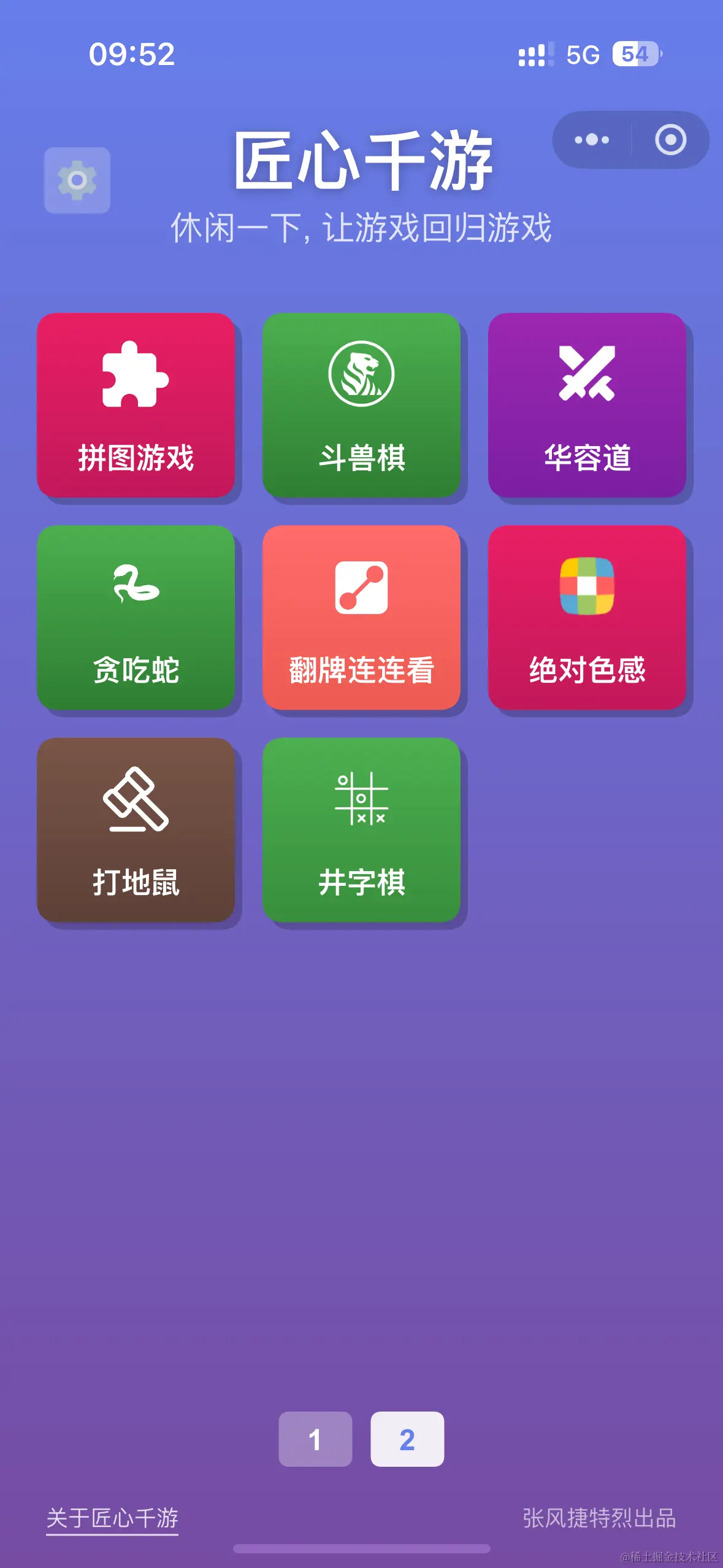Open the 井字棋 tic-tac-toe game
The width and height of the screenshot is (723, 1568).
[x=361, y=829]
